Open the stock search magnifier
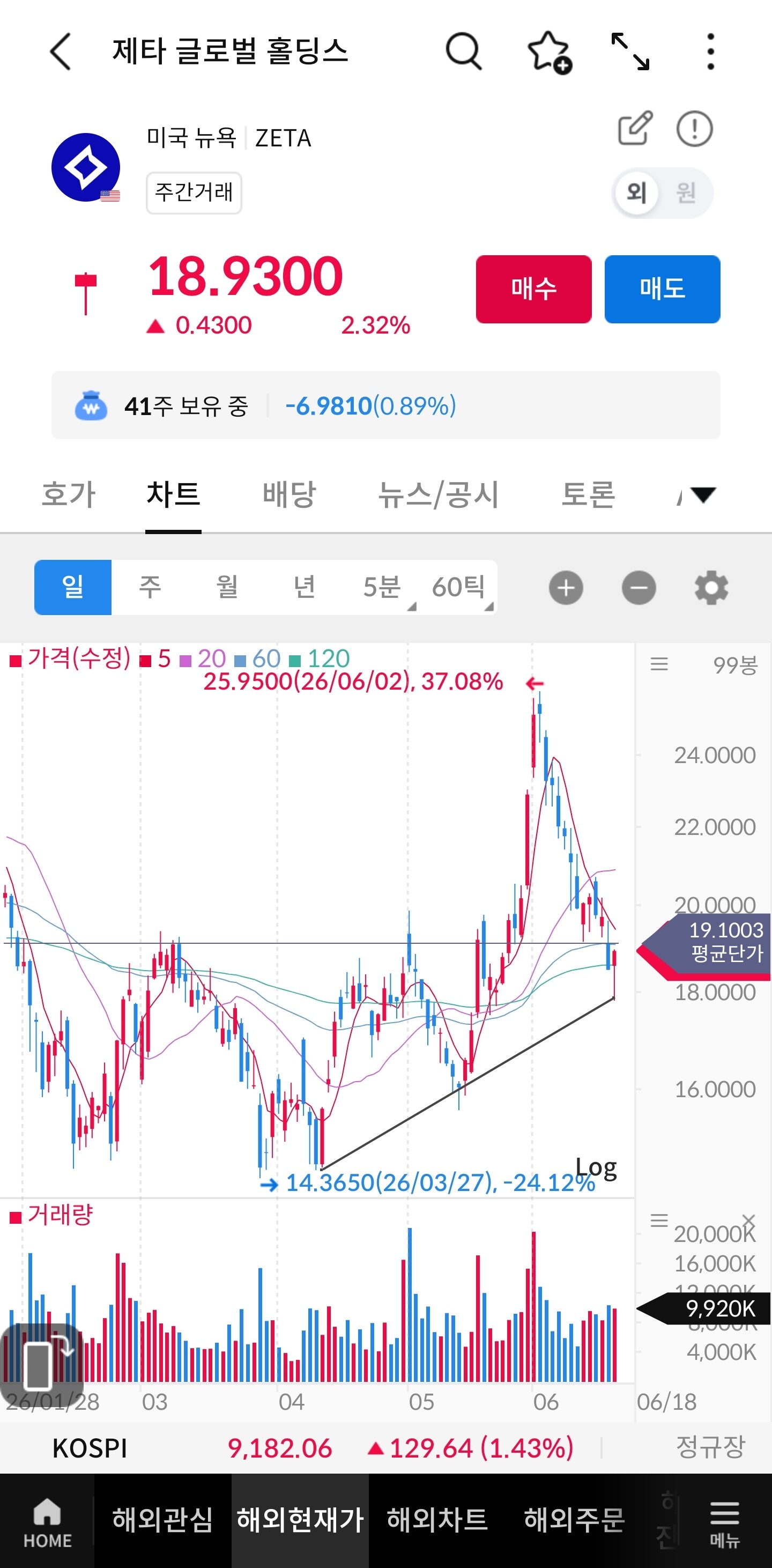Image resolution: width=772 pixels, height=1568 pixels. pyautogui.click(x=464, y=51)
